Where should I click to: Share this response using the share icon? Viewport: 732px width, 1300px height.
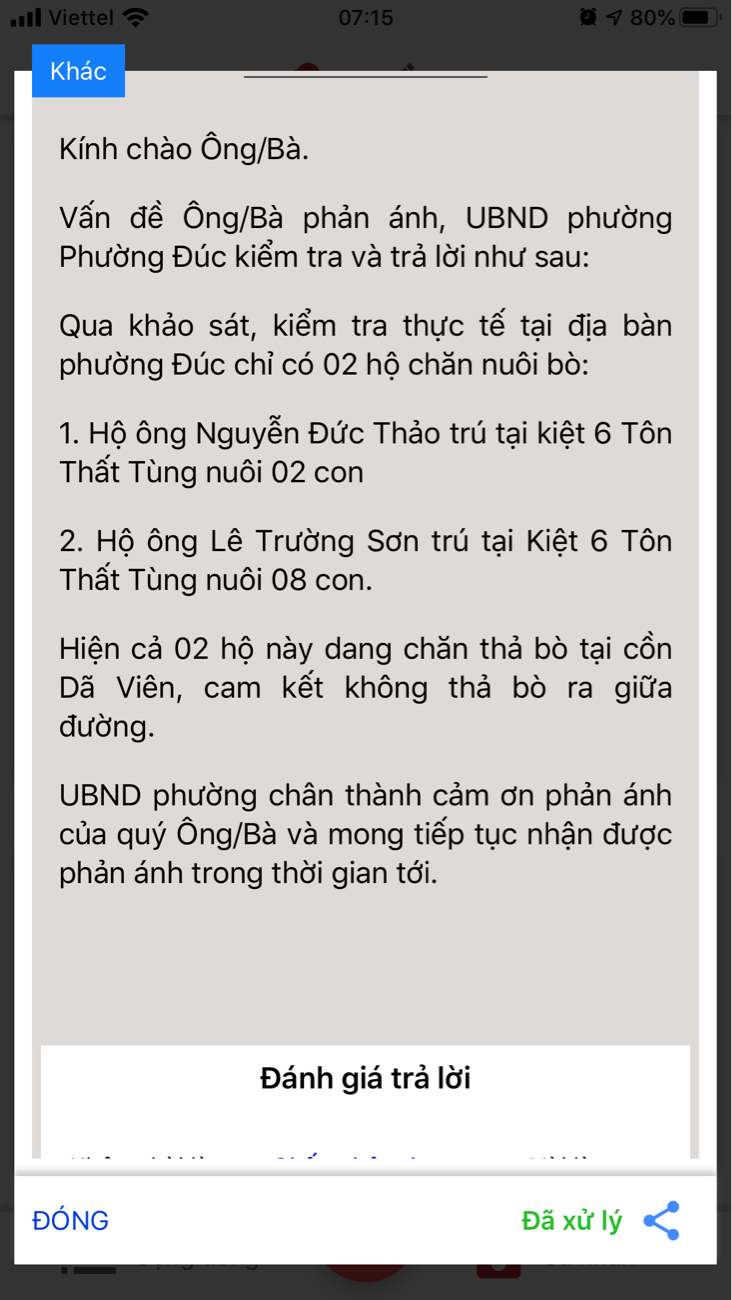tap(662, 1221)
